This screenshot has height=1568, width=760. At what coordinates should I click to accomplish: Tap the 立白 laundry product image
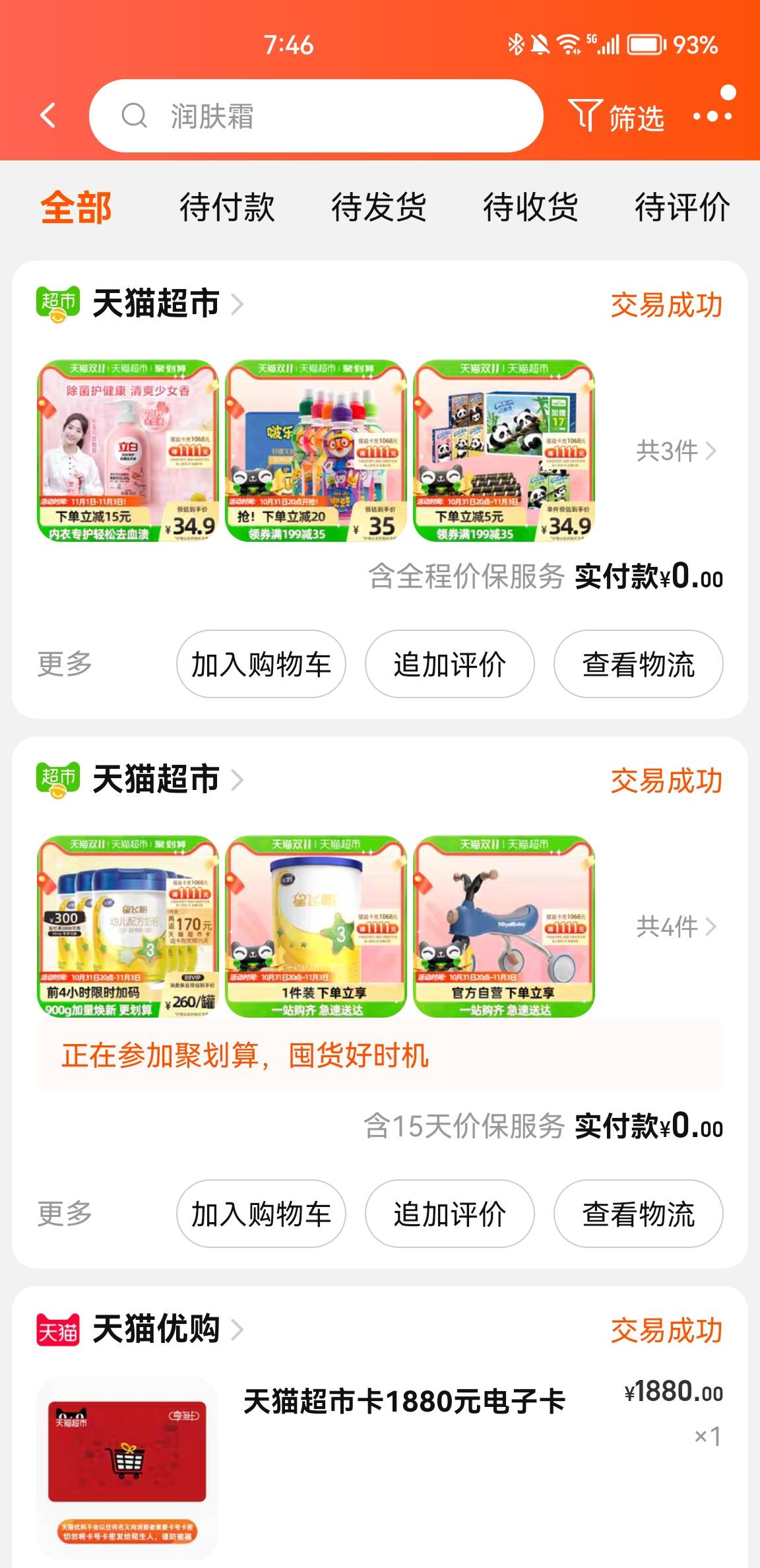[130, 453]
